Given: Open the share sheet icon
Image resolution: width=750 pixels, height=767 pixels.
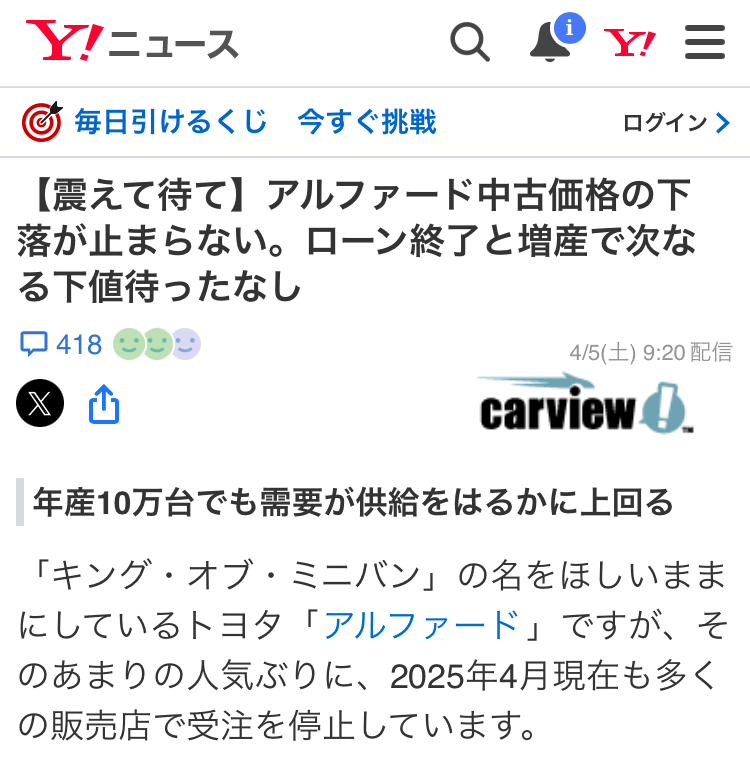Looking at the screenshot, I should (104, 404).
